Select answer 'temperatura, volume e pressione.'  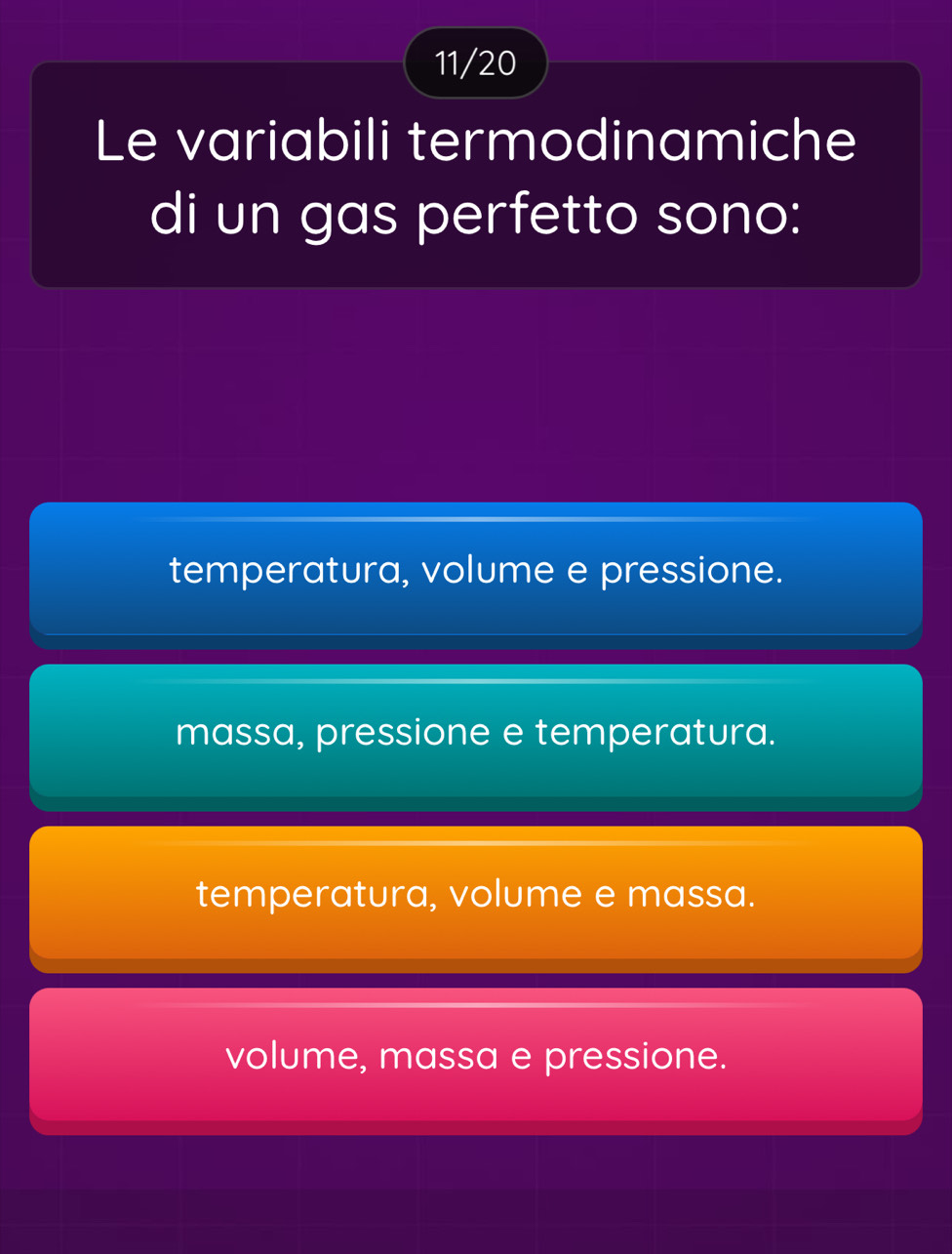point(476,571)
